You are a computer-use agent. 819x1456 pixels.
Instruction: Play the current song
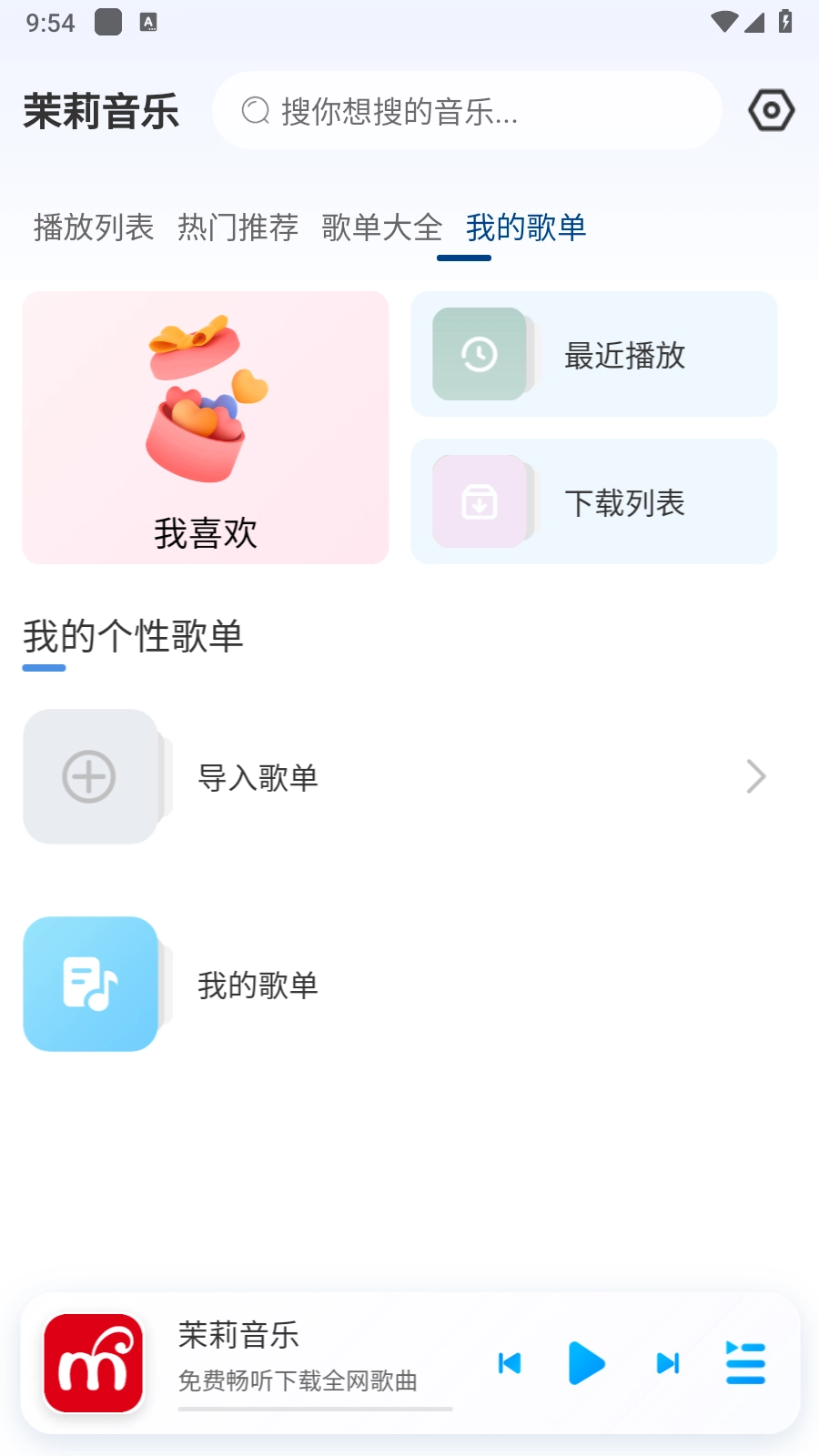pos(587,1363)
